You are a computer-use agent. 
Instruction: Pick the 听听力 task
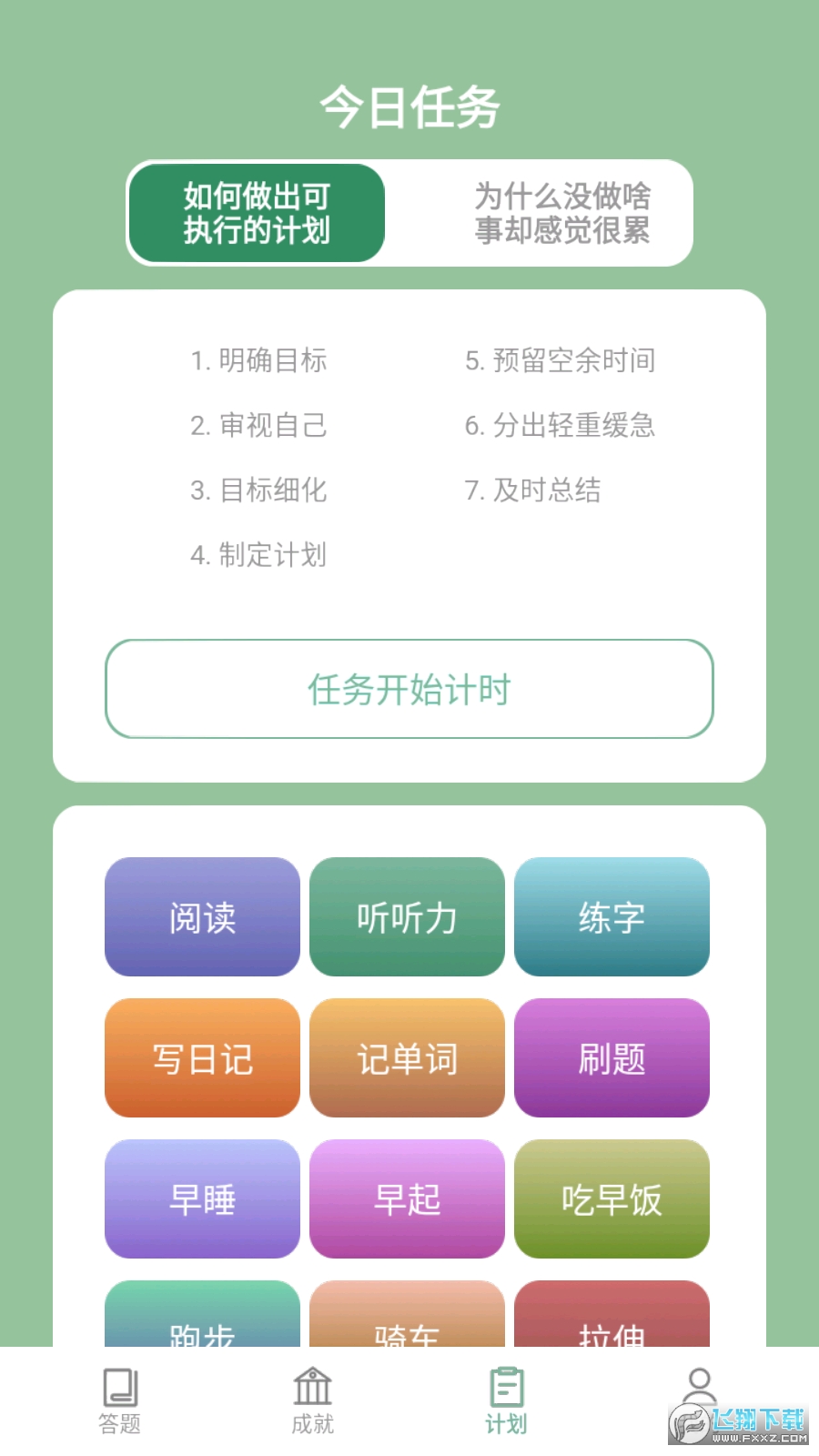(407, 917)
